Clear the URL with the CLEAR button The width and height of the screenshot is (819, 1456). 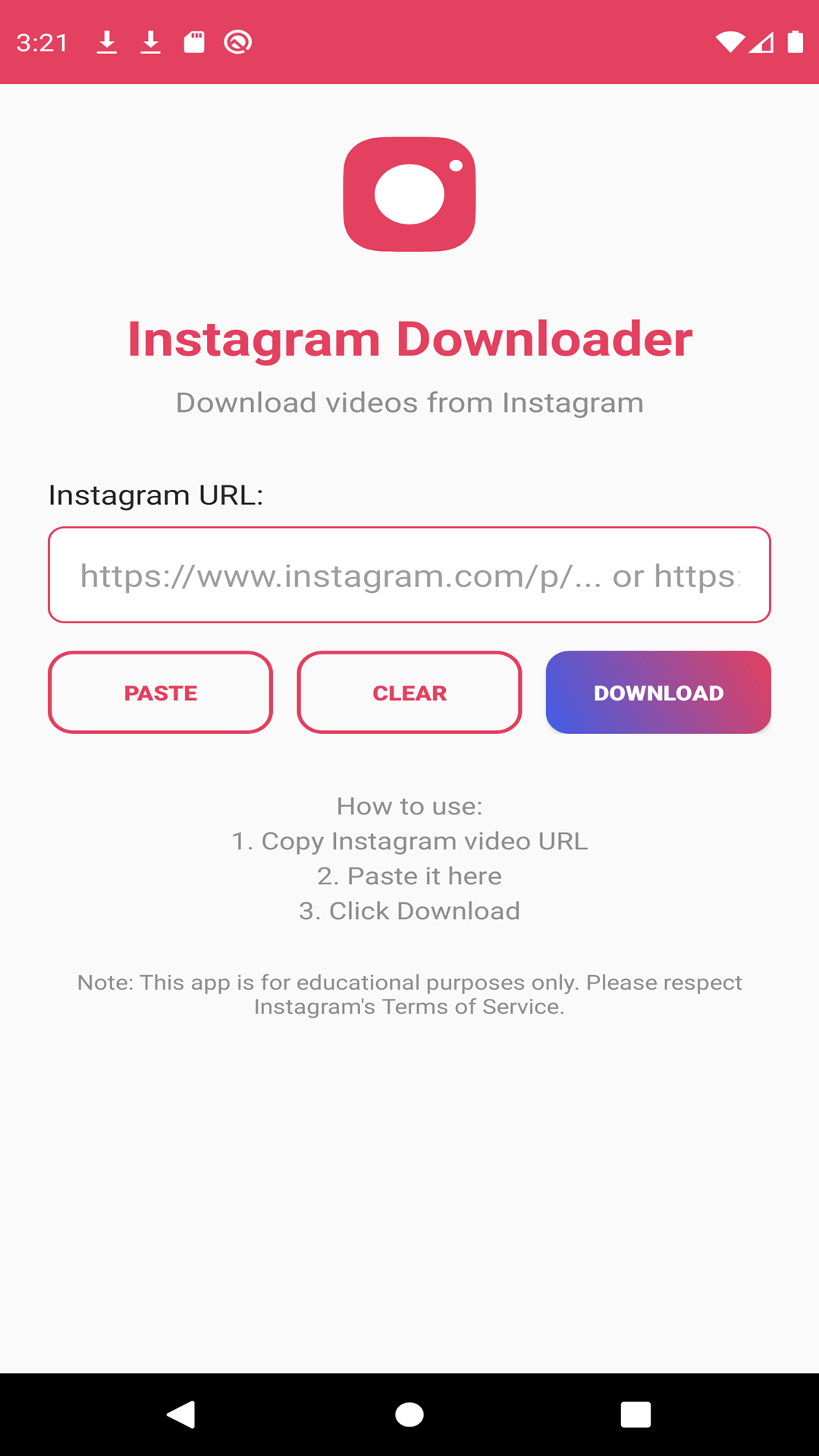tap(409, 692)
